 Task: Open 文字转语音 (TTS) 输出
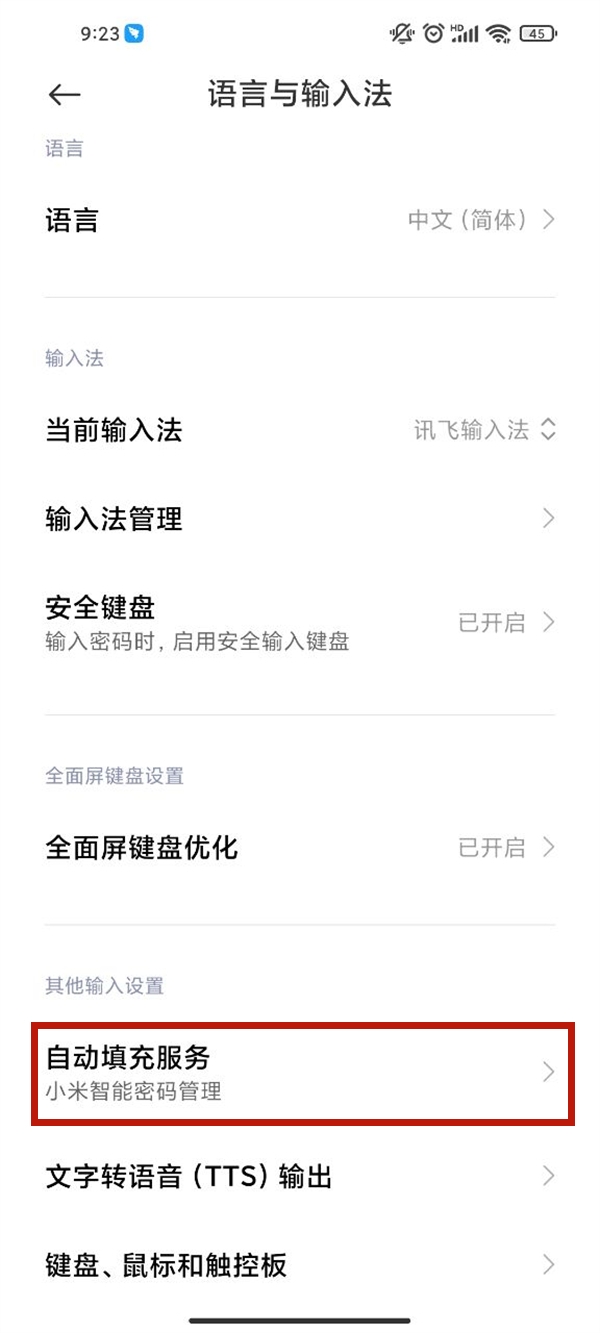(x=300, y=1176)
